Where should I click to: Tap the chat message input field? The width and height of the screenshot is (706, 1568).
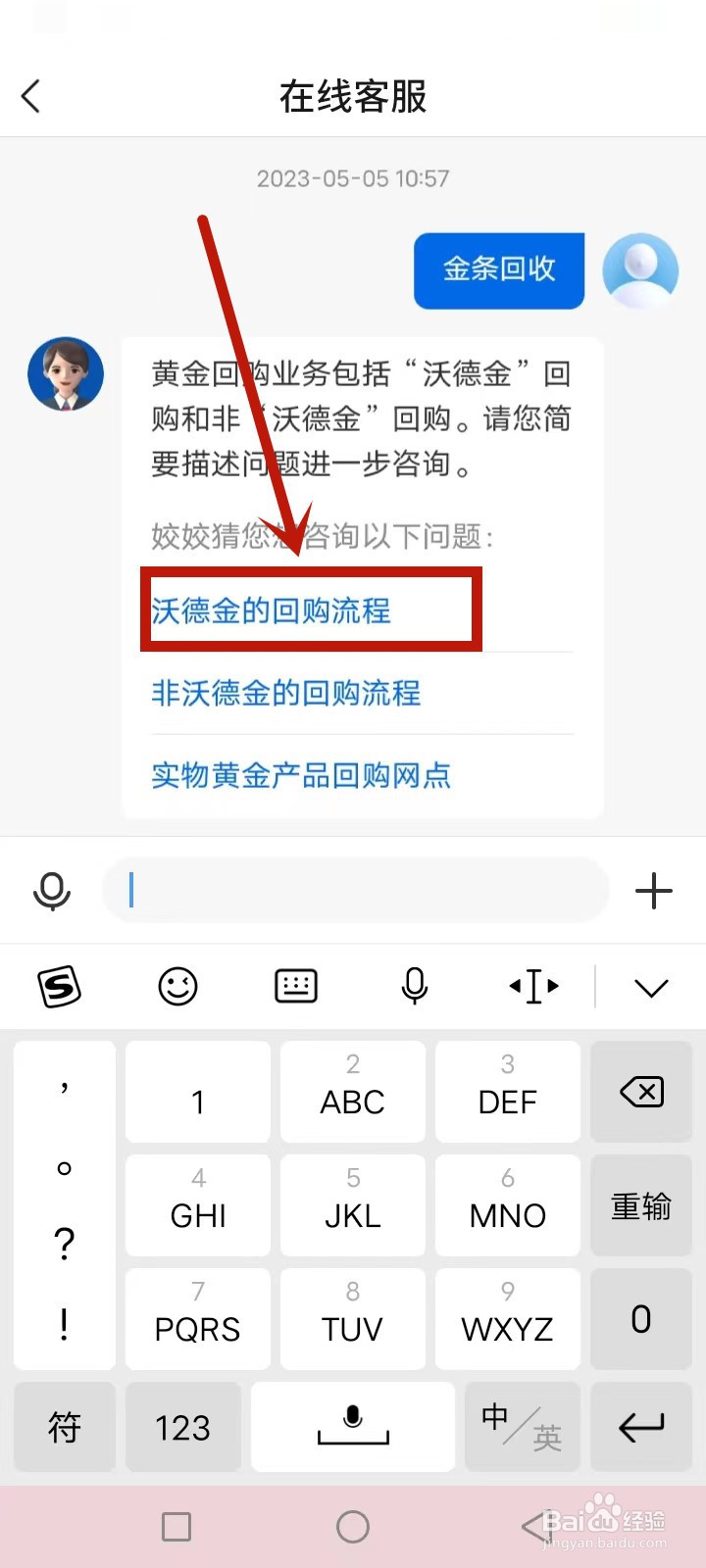tap(353, 890)
